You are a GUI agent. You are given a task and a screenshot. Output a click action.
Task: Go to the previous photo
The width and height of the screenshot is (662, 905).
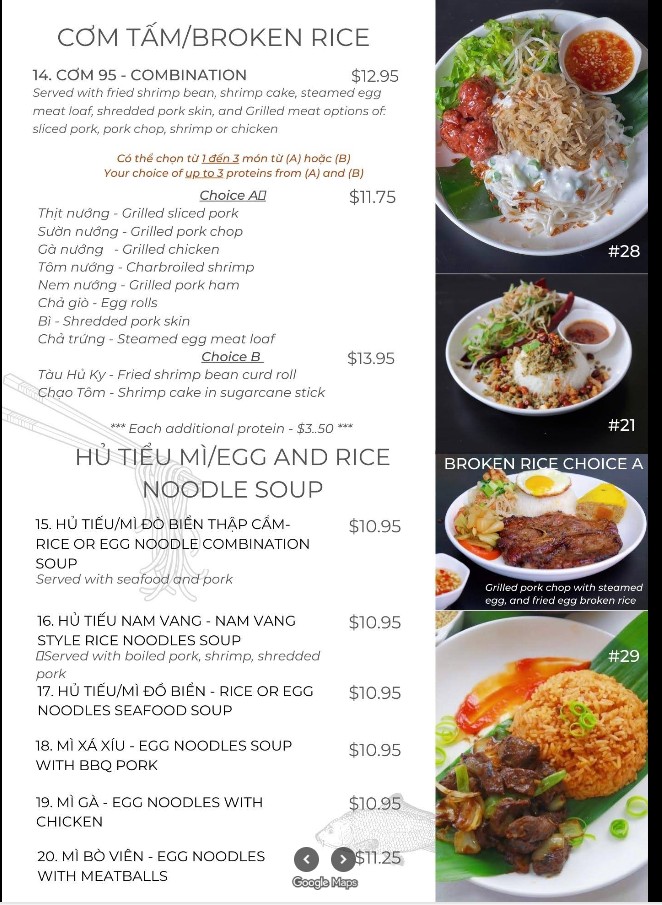307,859
